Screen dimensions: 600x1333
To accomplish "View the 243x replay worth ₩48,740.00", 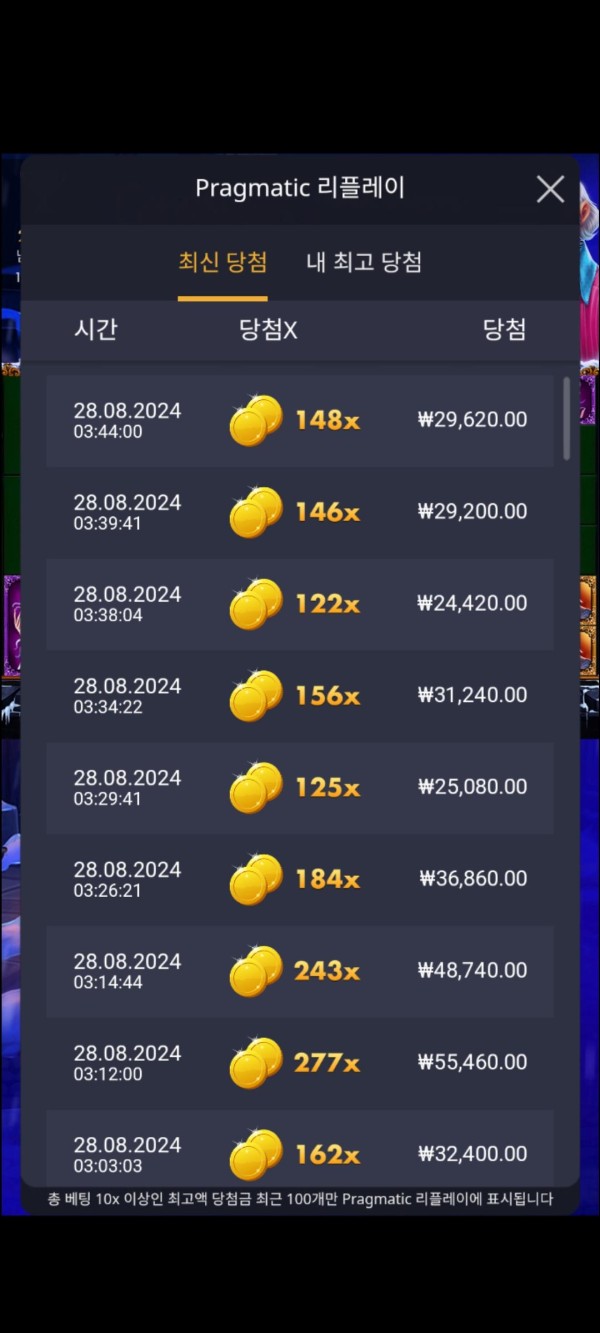I will [300, 971].
